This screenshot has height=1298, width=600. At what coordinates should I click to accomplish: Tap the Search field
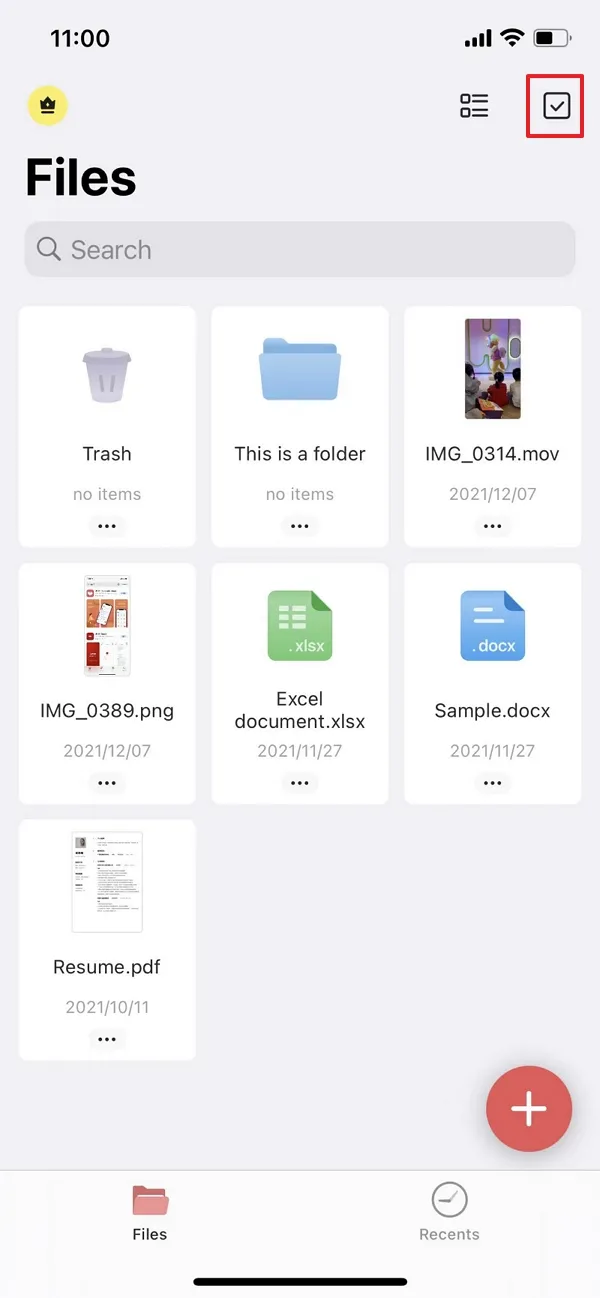click(x=300, y=249)
